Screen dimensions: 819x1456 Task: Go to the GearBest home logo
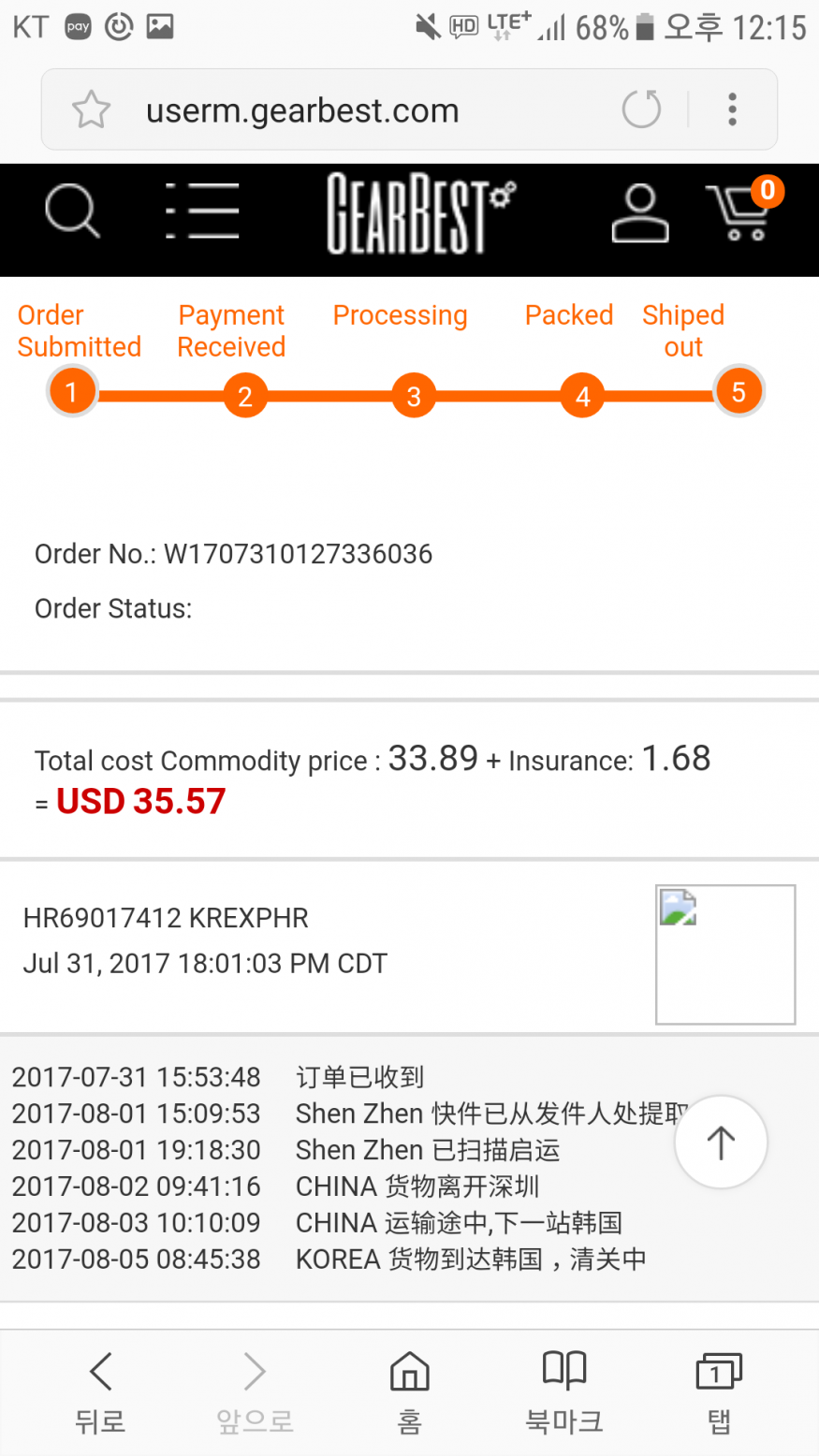[x=420, y=213]
